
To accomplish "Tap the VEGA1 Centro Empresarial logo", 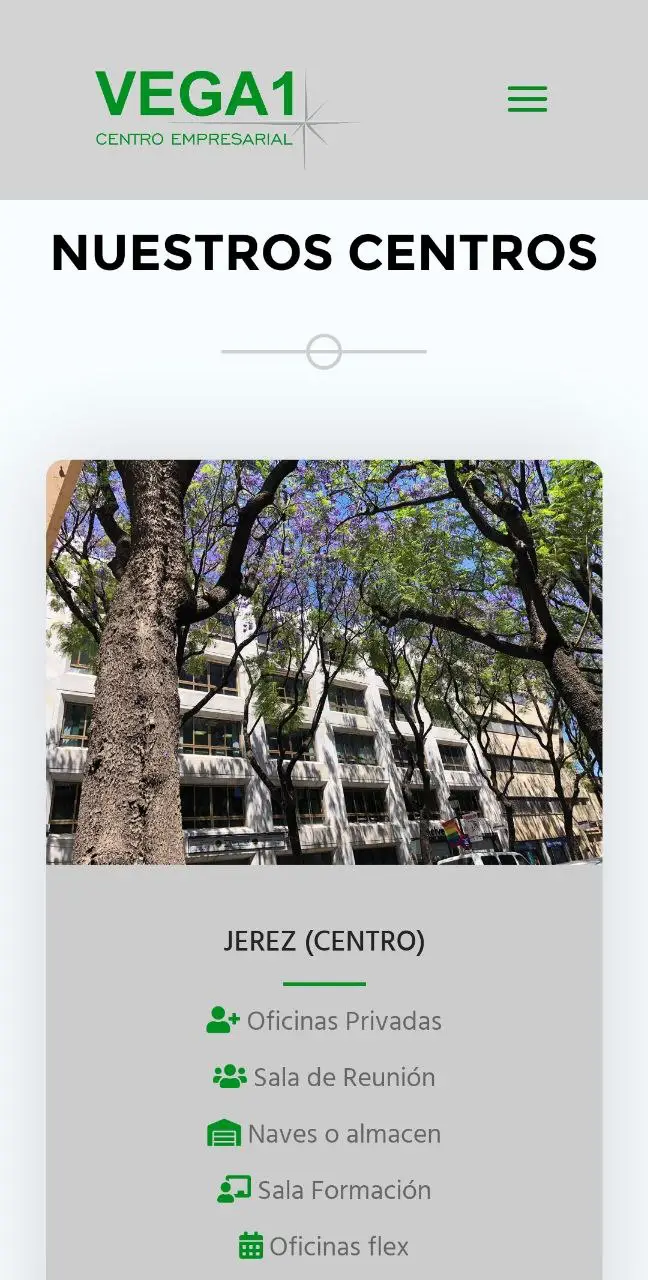I will pos(224,116).
